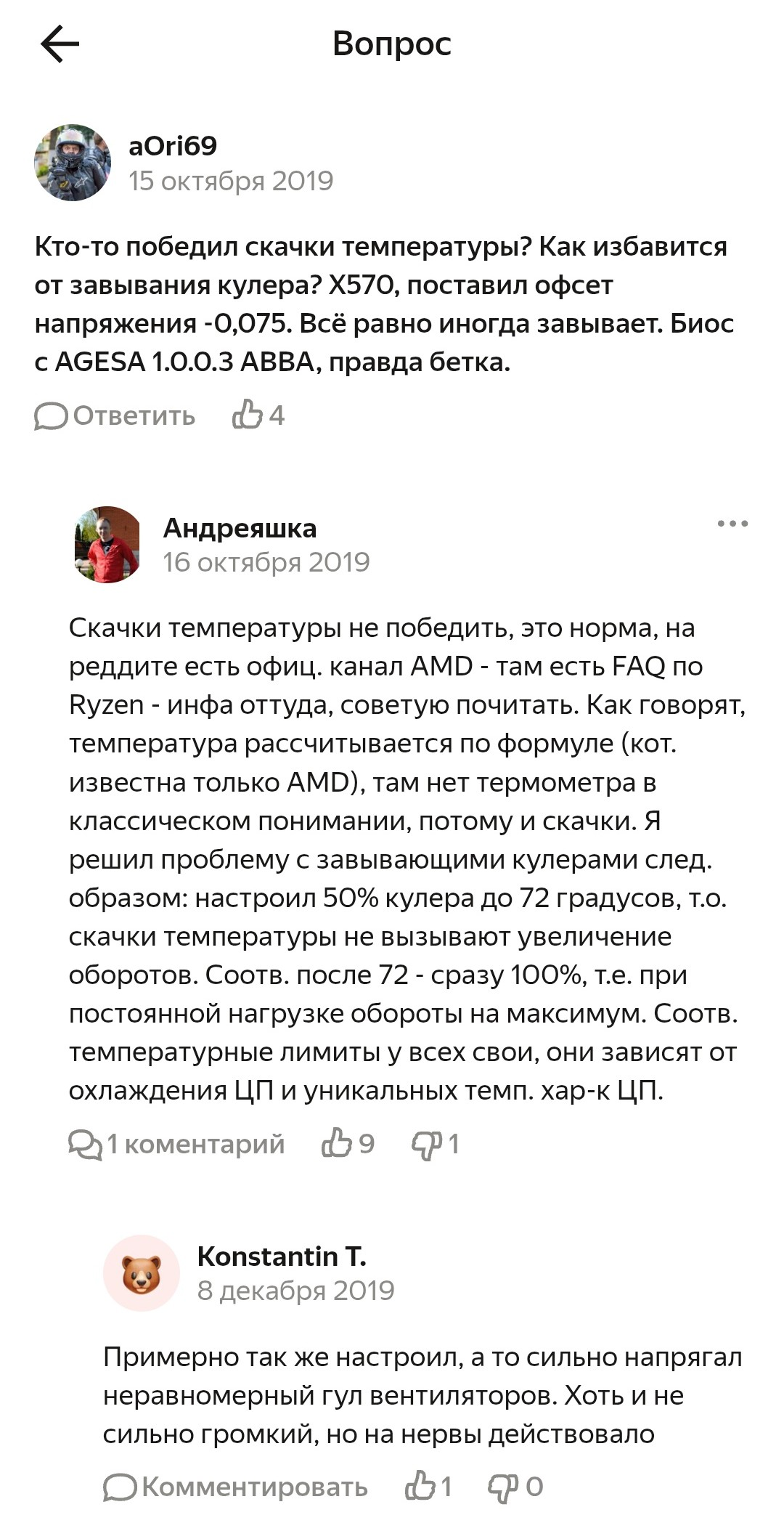784x1531 pixels.
Task: Go back using the arrow icon
Action: pos(60,44)
